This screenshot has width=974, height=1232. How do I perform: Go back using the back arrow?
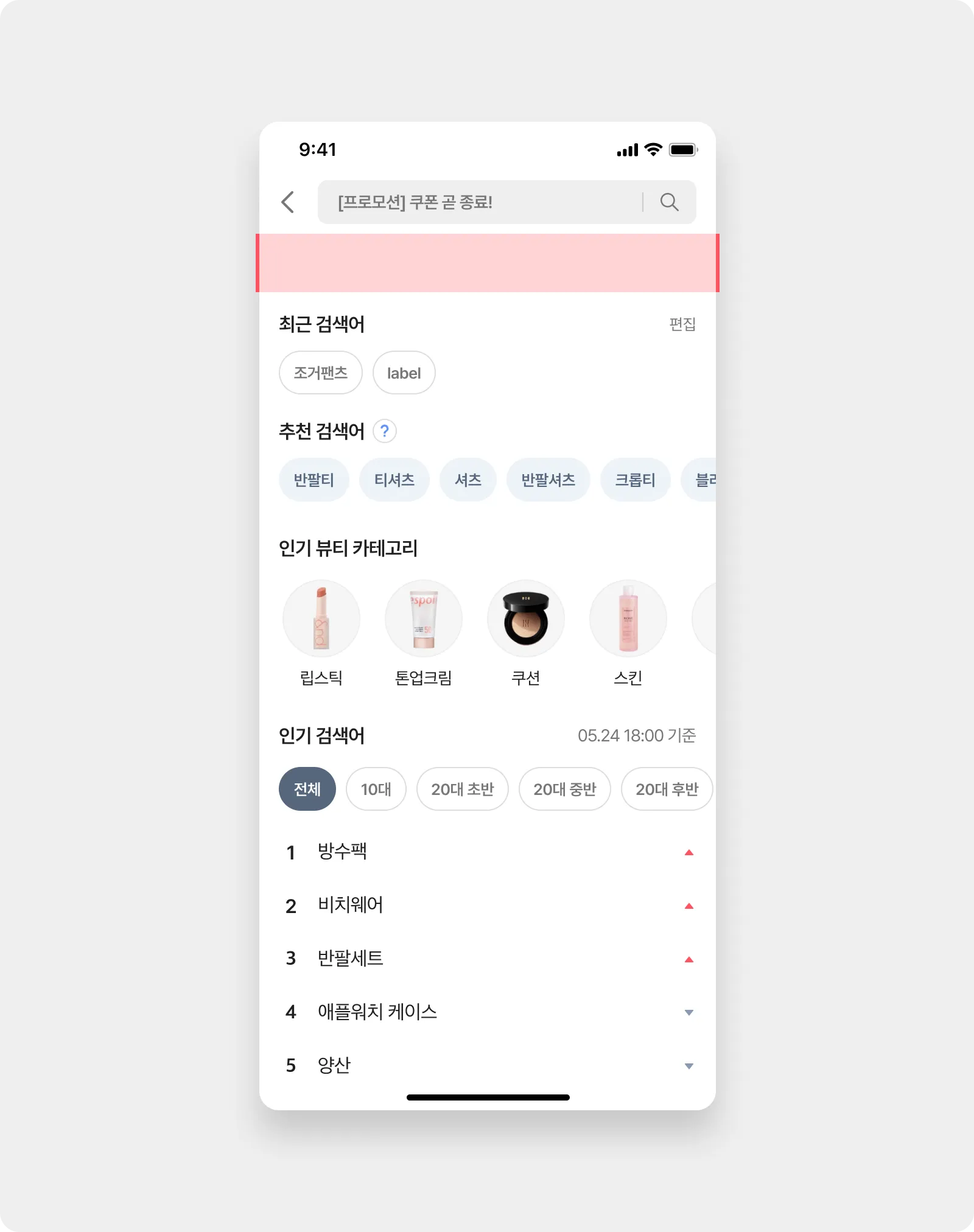coord(288,202)
